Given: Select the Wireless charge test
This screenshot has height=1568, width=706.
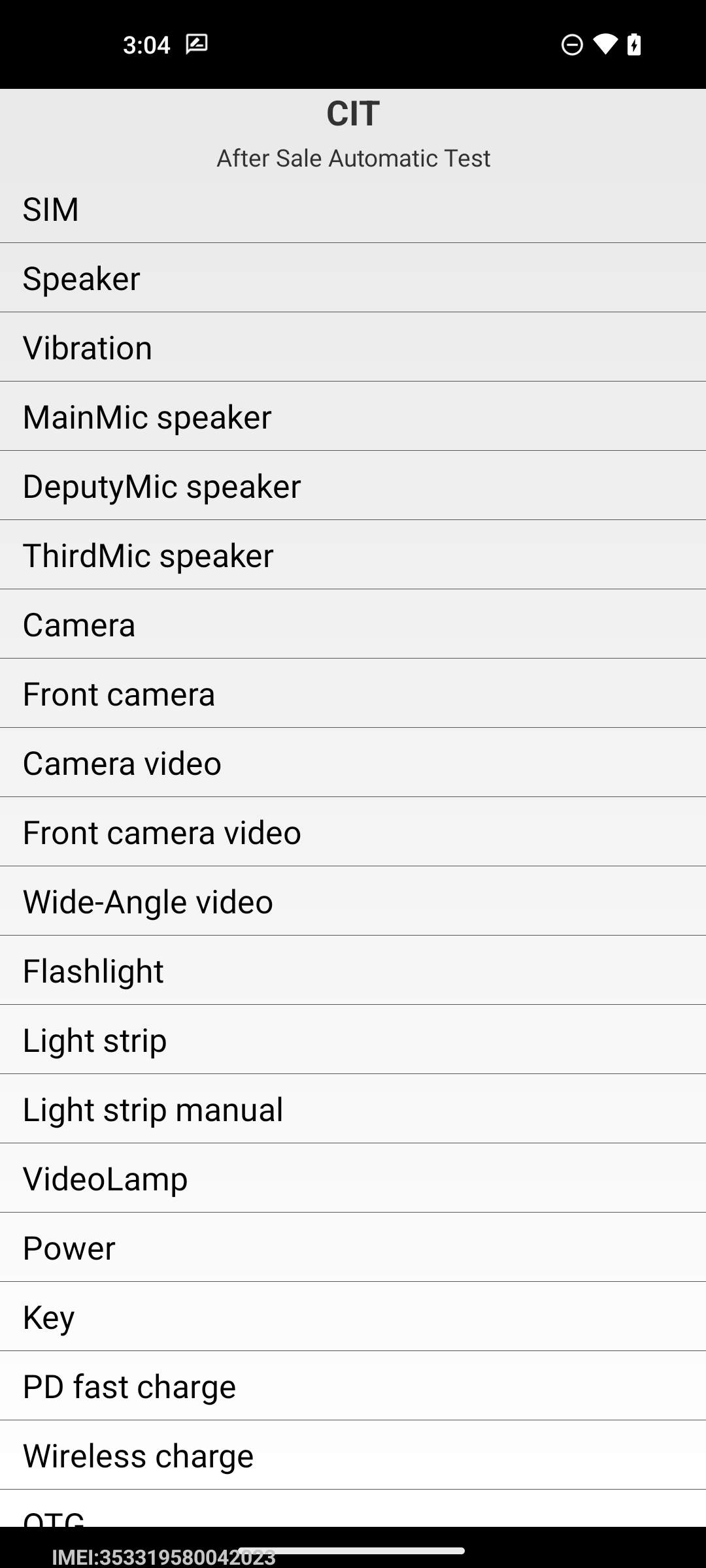Looking at the screenshot, I should pyautogui.click(x=353, y=1456).
